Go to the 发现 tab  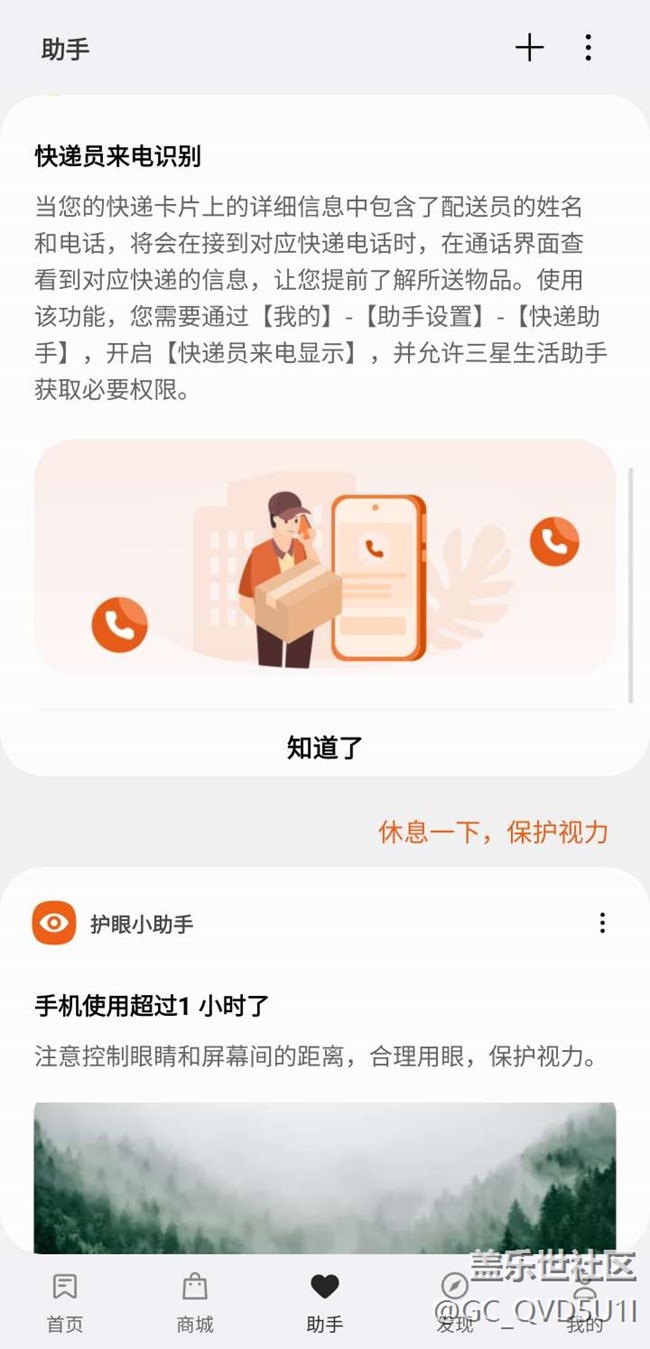[x=454, y=1302]
